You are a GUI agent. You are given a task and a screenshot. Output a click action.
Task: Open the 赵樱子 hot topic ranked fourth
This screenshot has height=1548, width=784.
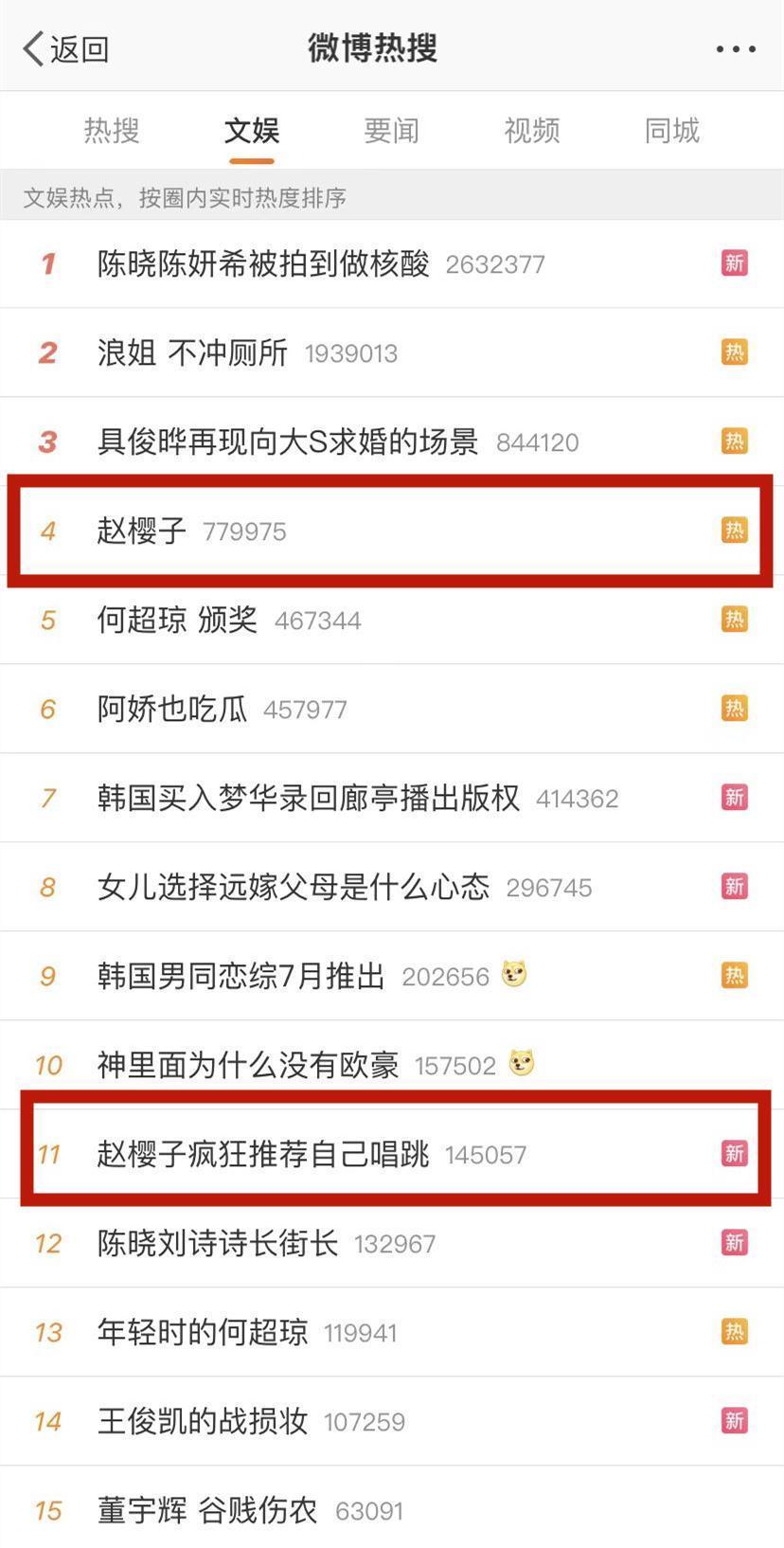tap(142, 531)
